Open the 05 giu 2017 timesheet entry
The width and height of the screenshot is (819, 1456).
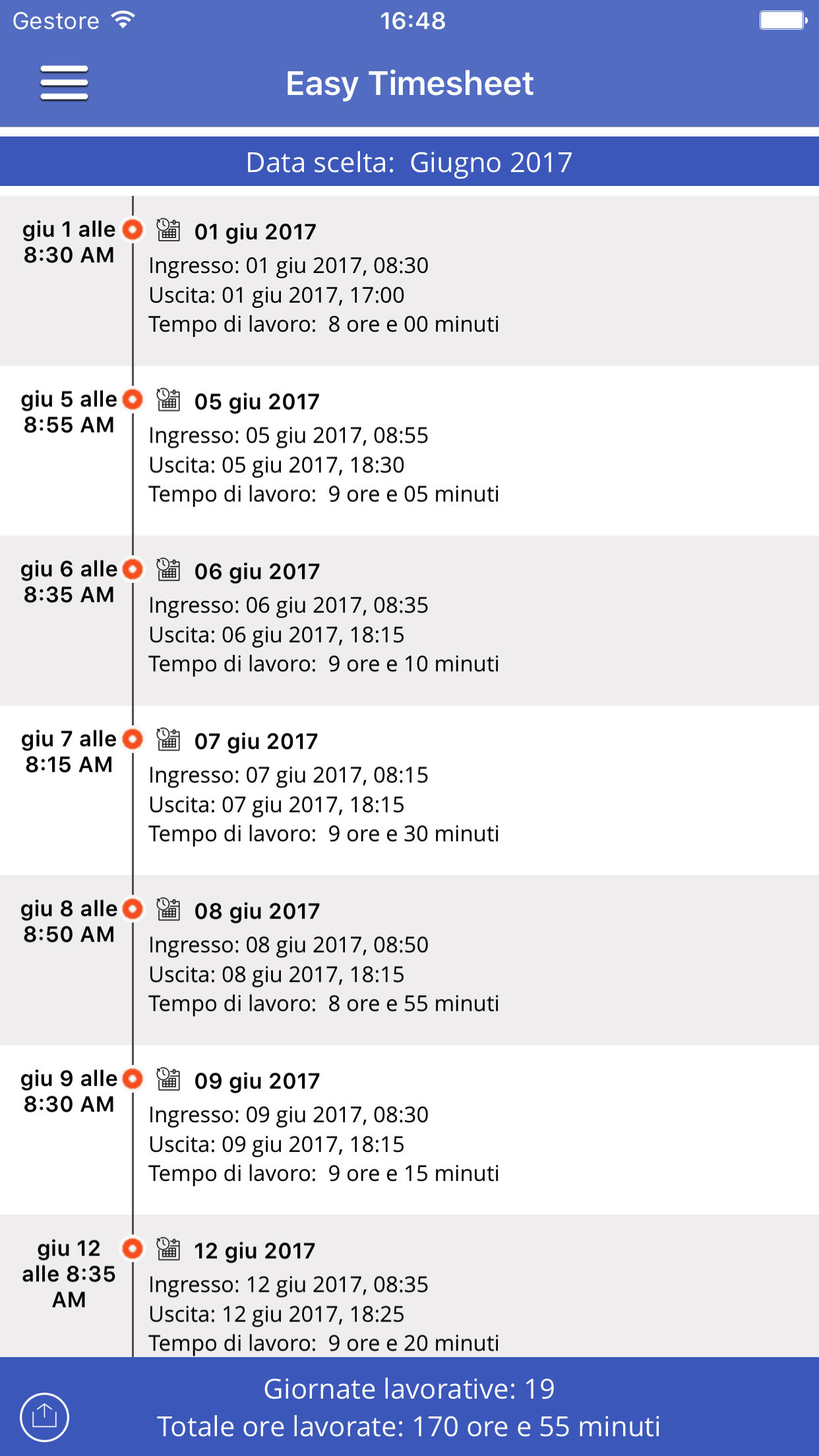coord(409,450)
